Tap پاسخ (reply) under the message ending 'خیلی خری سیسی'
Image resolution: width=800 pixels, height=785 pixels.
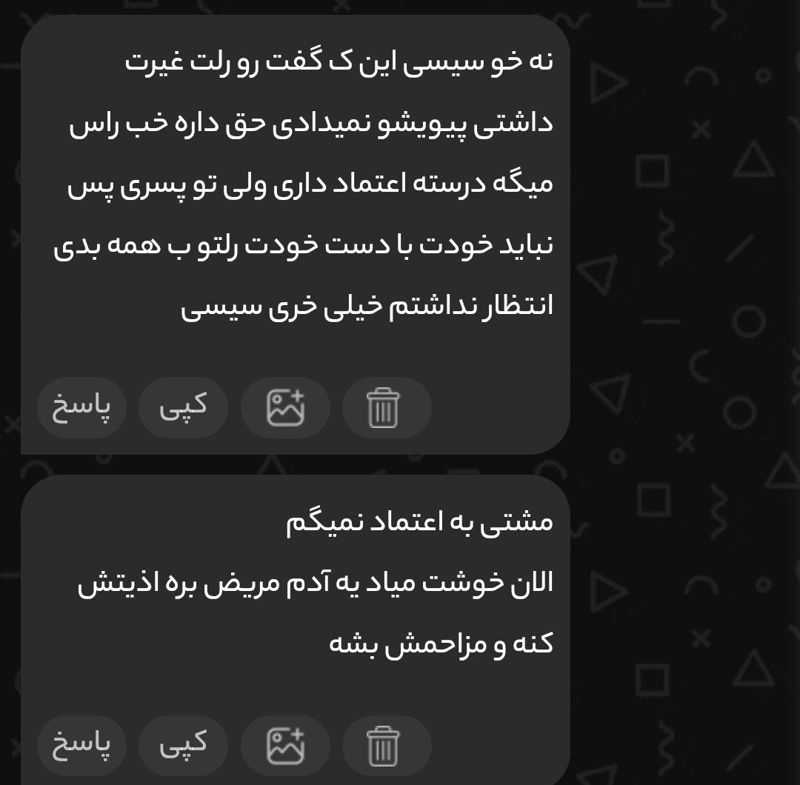click(x=82, y=407)
